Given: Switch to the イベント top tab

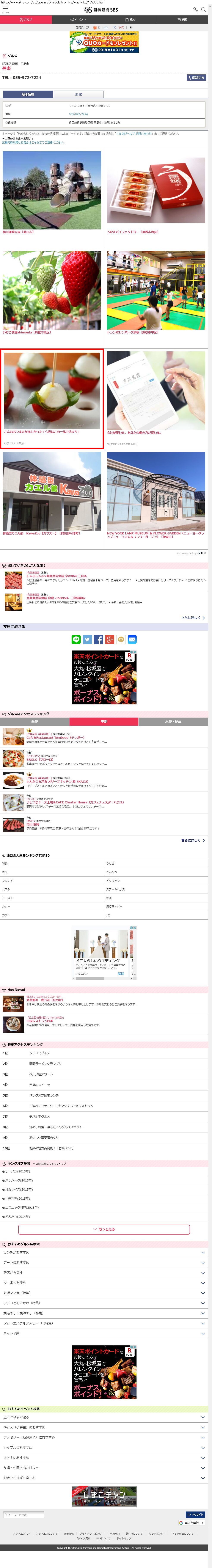Looking at the screenshot, I should [78, 19].
